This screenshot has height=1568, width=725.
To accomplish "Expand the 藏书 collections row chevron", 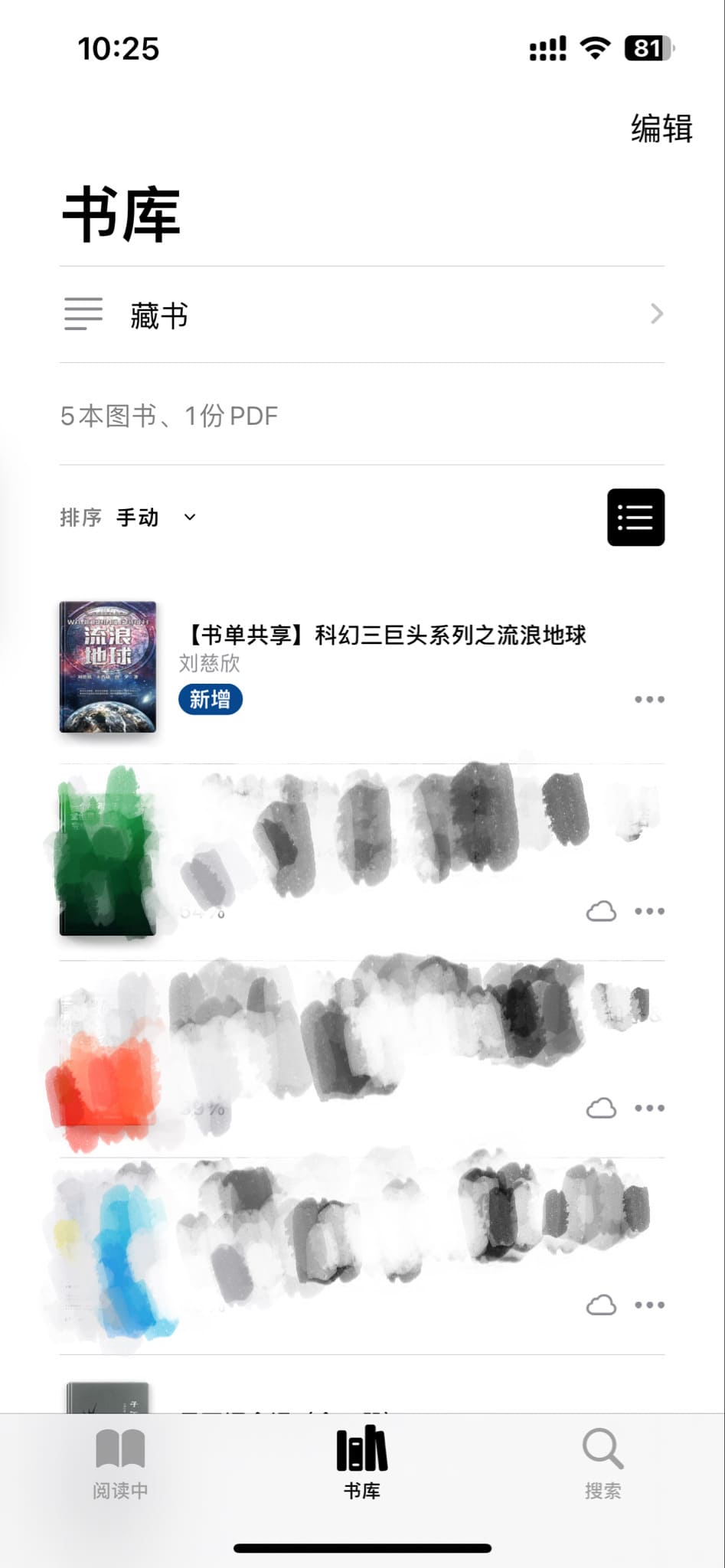I will pos(656,314).
